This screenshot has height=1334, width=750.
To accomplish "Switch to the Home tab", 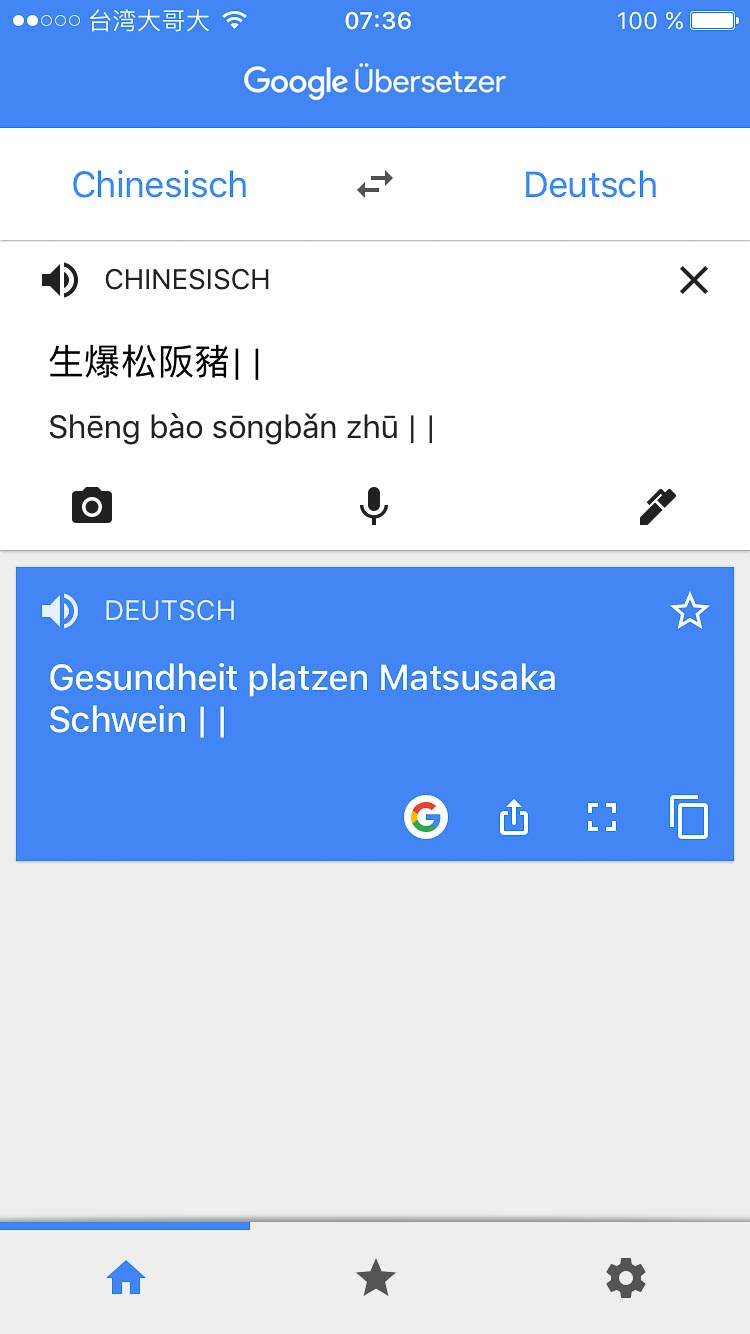I will pos(126,1278).
